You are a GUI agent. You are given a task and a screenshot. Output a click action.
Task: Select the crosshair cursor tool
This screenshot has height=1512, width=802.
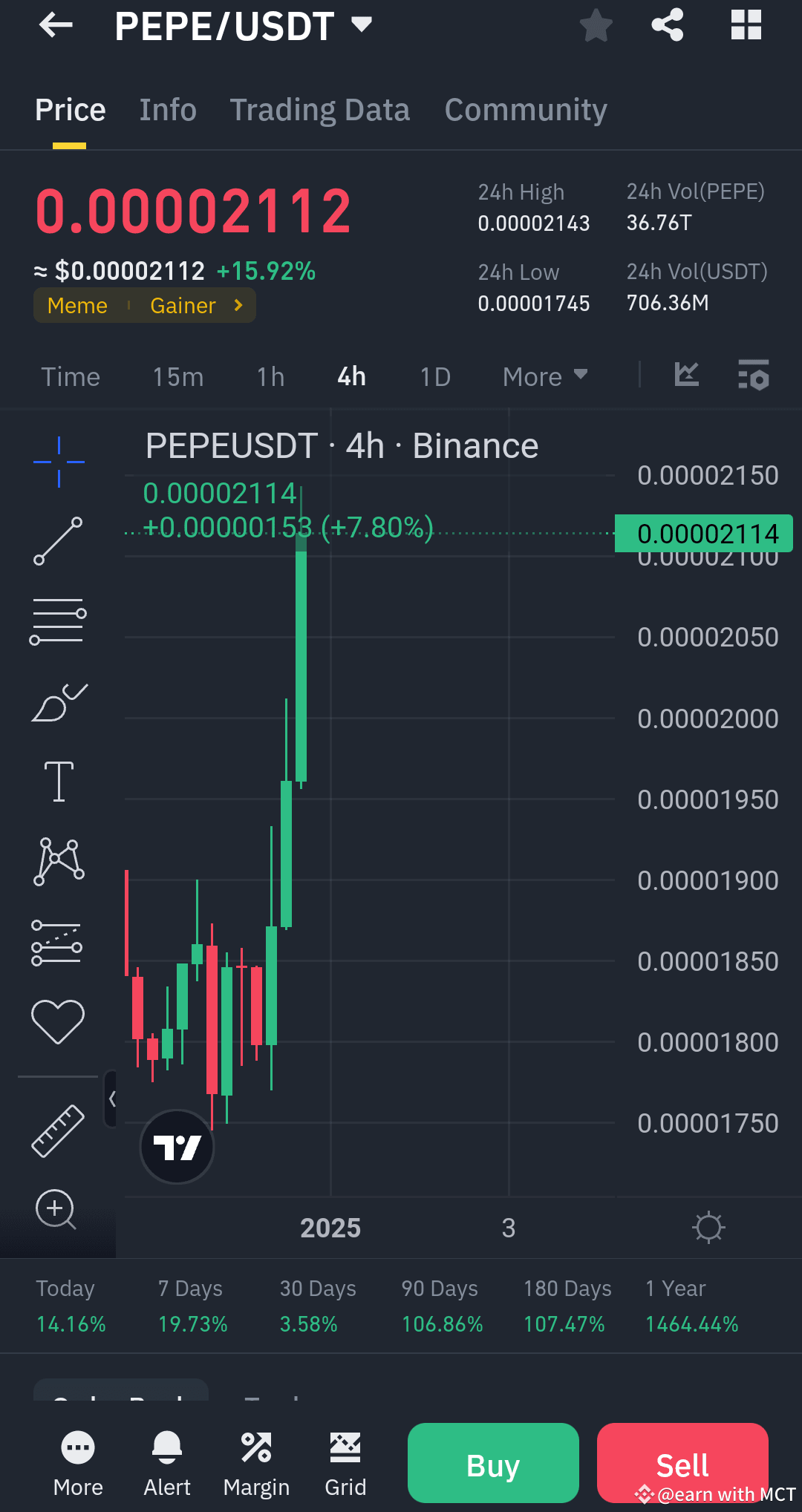pos(59,460)
